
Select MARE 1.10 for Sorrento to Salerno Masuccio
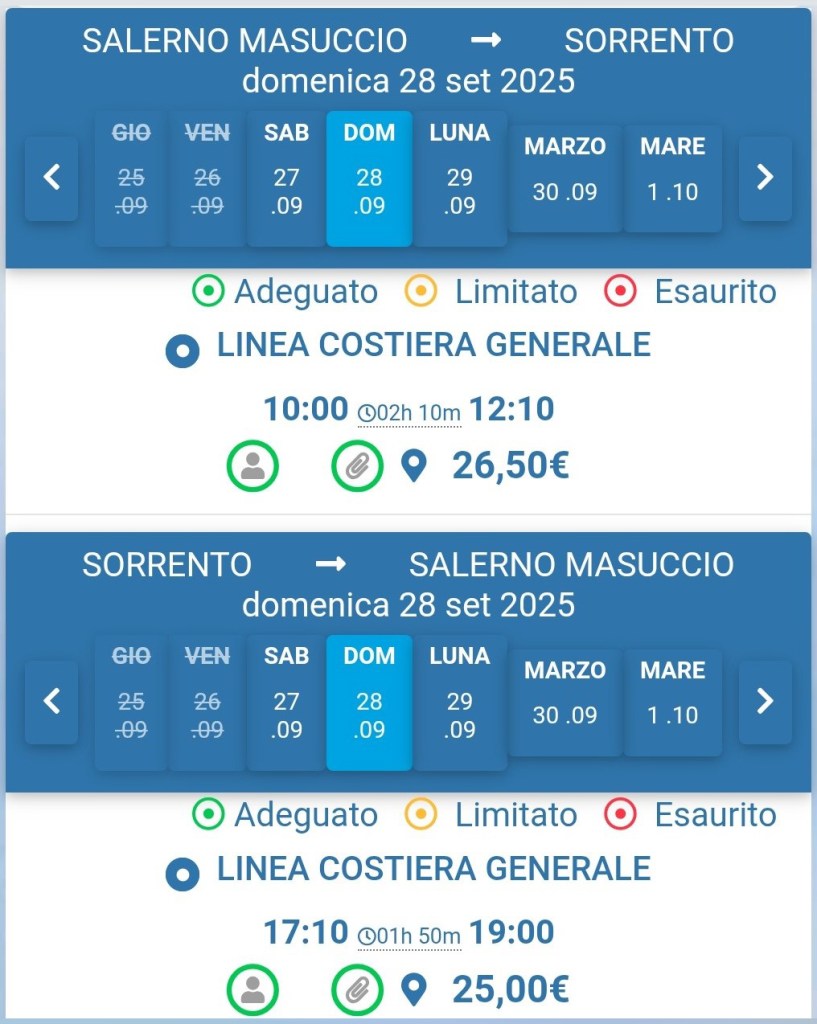pos(673,701)
